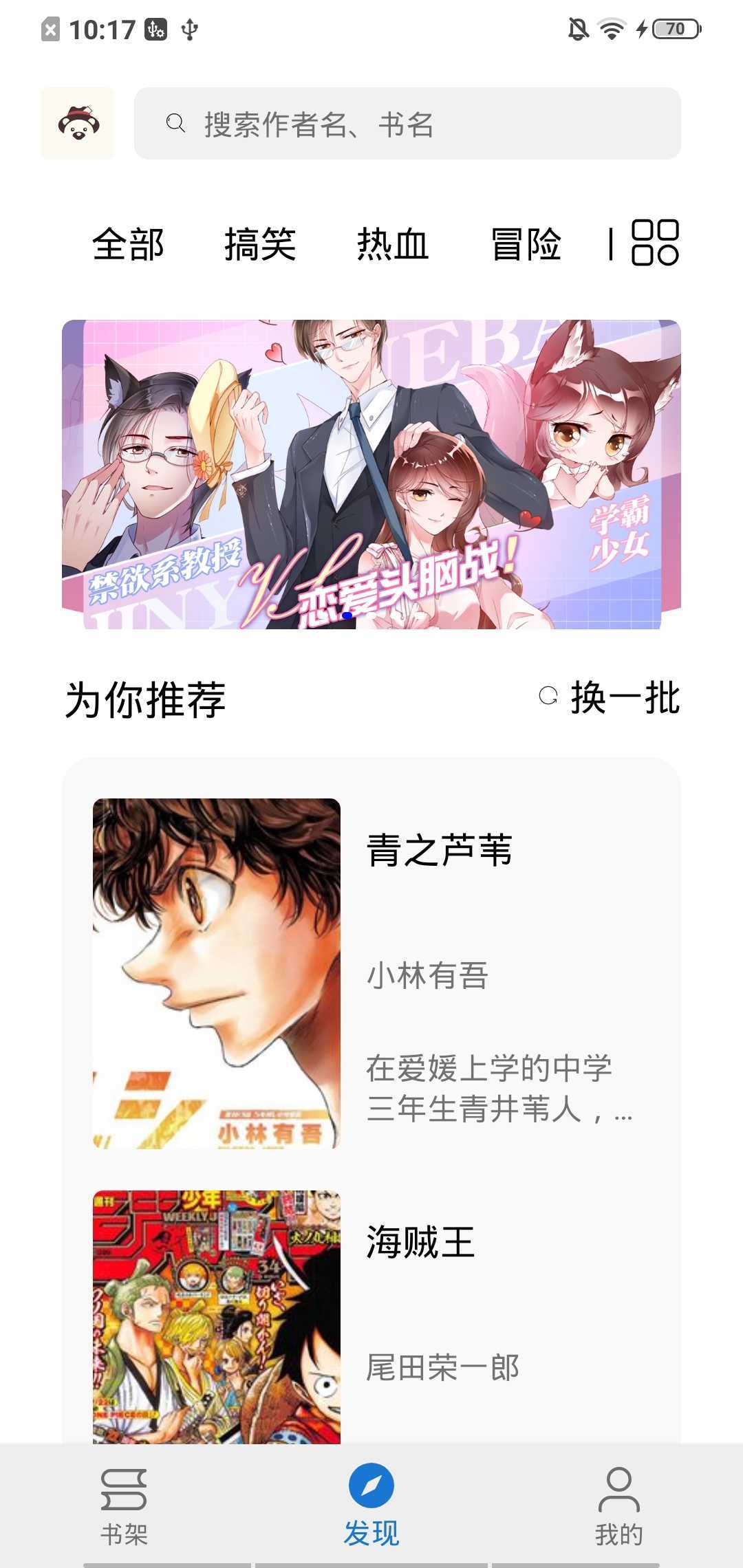Screen dimensions: 743x1568
Task: Tap the 恋爱头脑战 banner image
Action: (x=371, y=468)
